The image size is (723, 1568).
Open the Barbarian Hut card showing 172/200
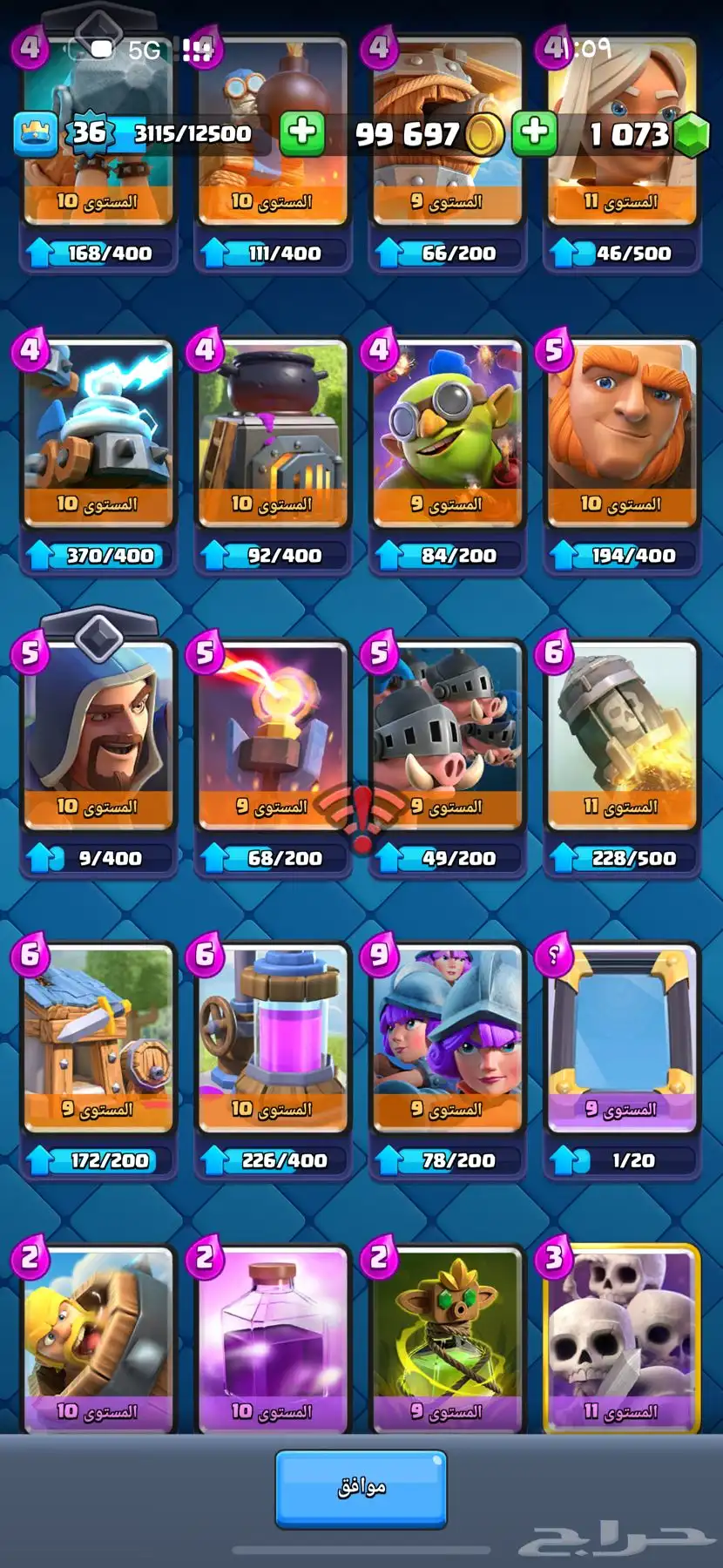click(x=98, y=1037)
